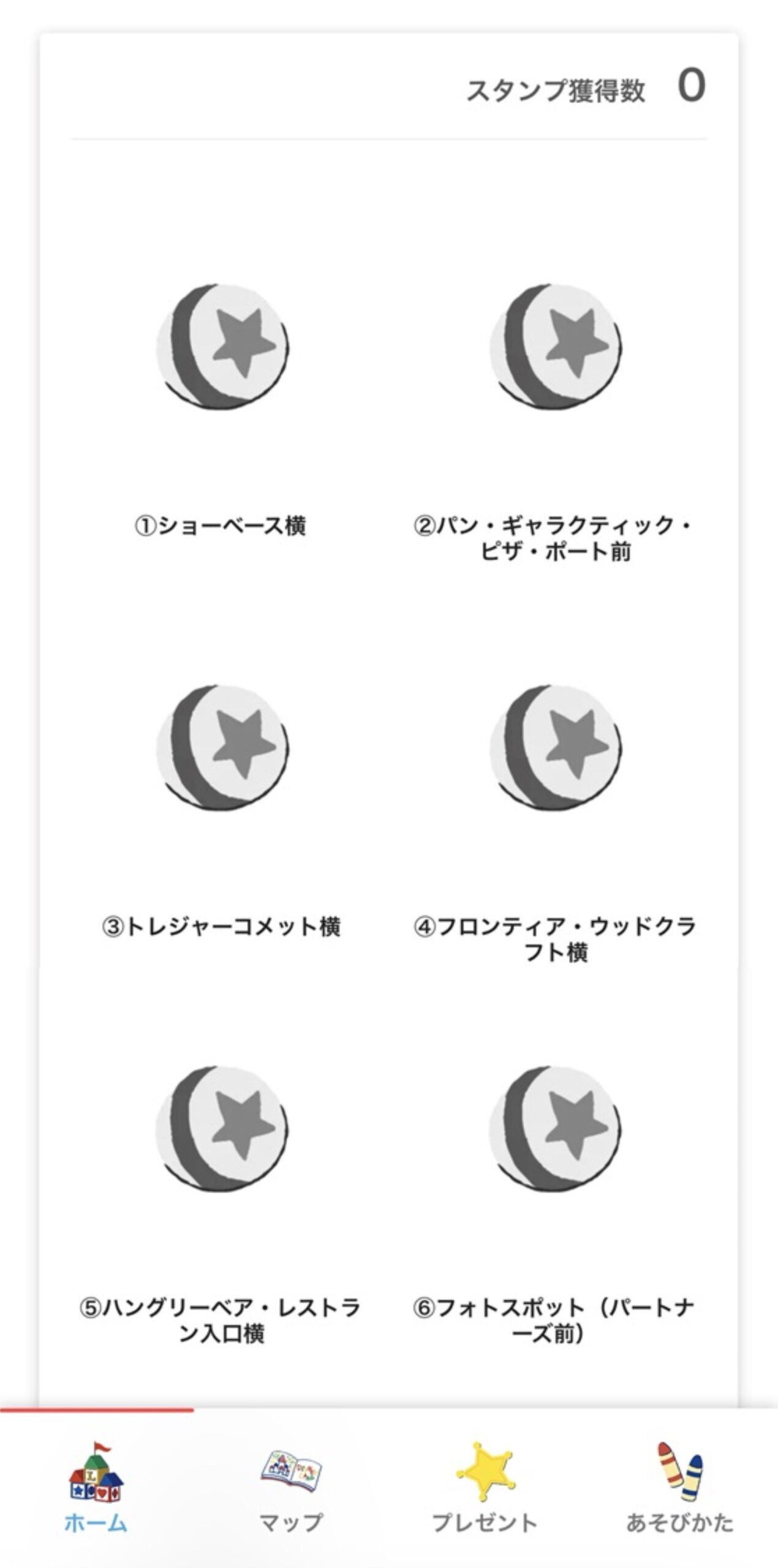This screenshot has width=778, height=1568.
Task: Go to the プレゼント tab
Action: (485, 1487)
